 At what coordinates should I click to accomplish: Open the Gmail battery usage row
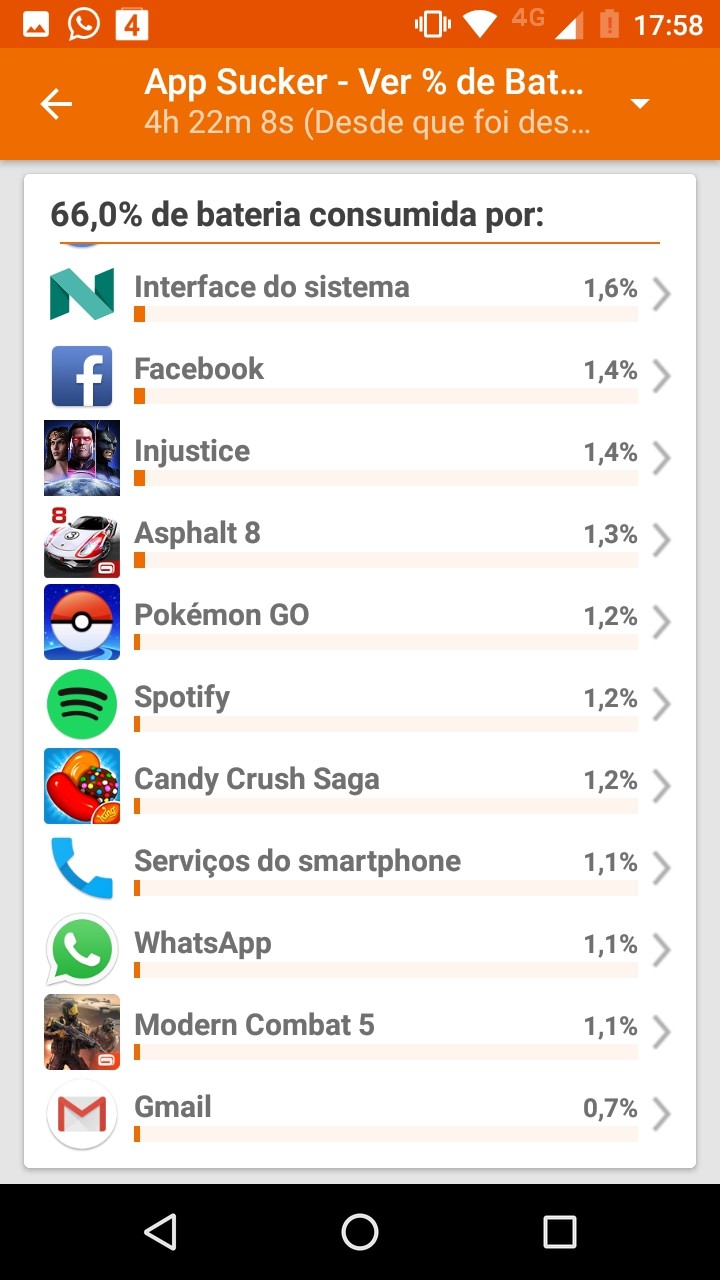360,1114
